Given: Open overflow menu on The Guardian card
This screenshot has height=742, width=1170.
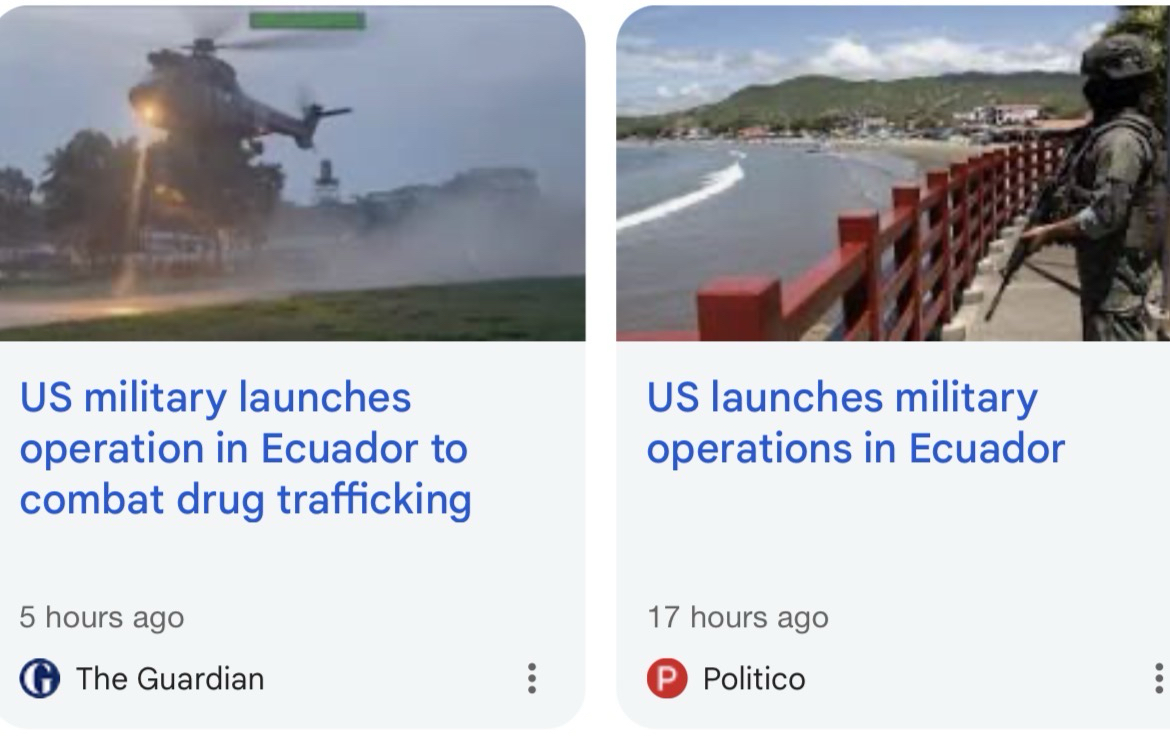Looking at the screenshot, I should click(532, 678).
